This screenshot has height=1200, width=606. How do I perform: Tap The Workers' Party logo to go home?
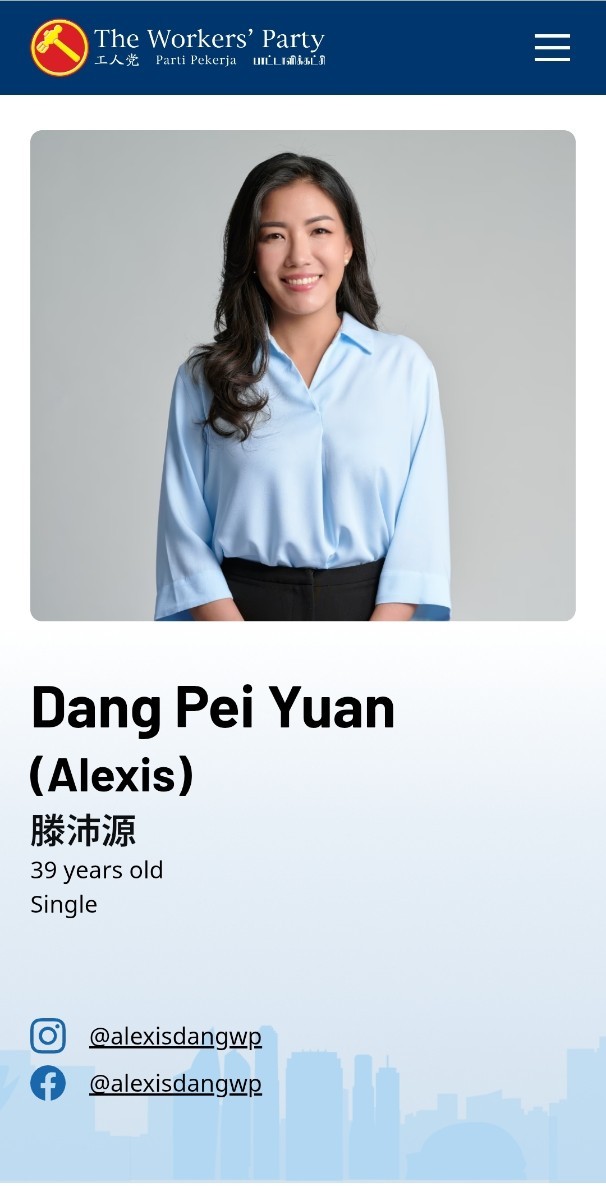click(178, 47)
